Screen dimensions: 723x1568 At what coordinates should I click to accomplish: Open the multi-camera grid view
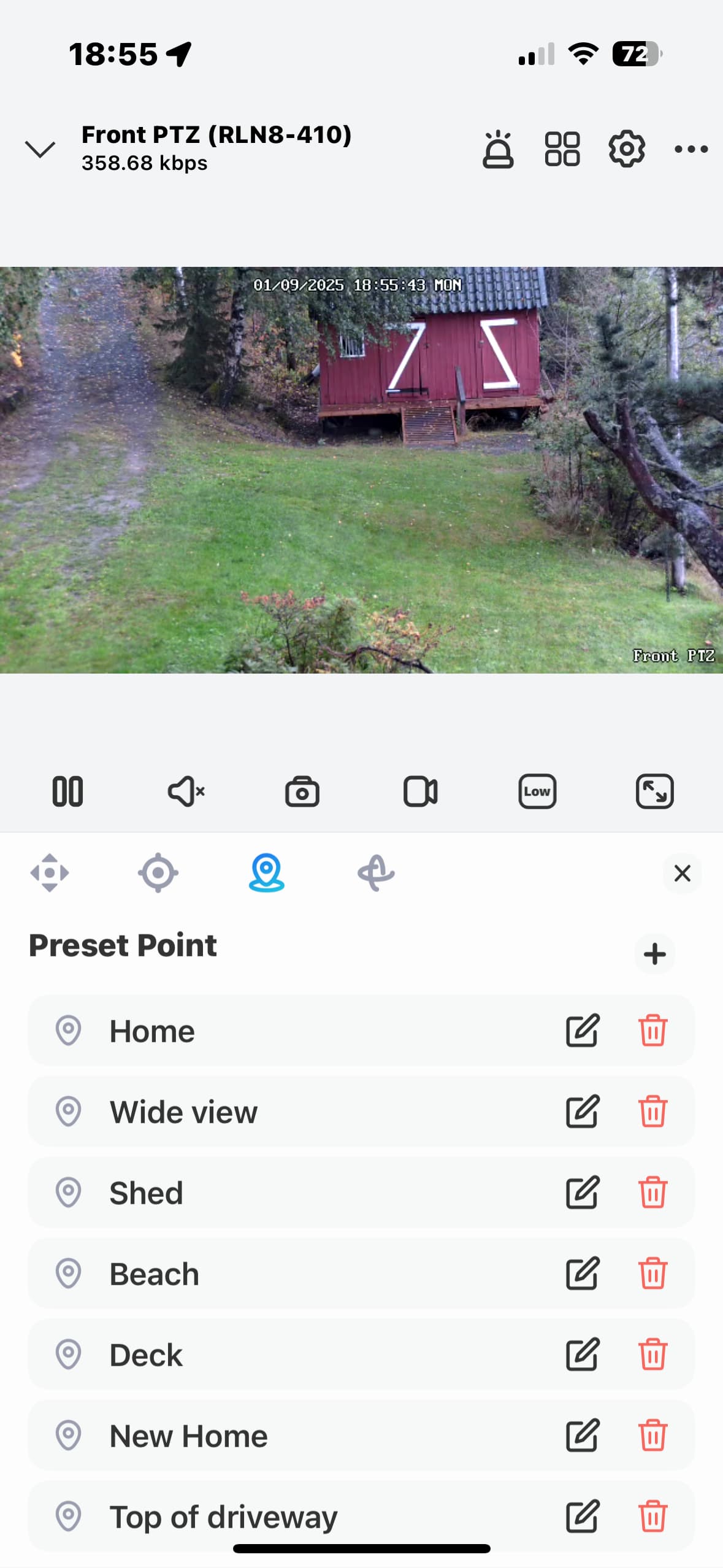(x=562, y=149)
